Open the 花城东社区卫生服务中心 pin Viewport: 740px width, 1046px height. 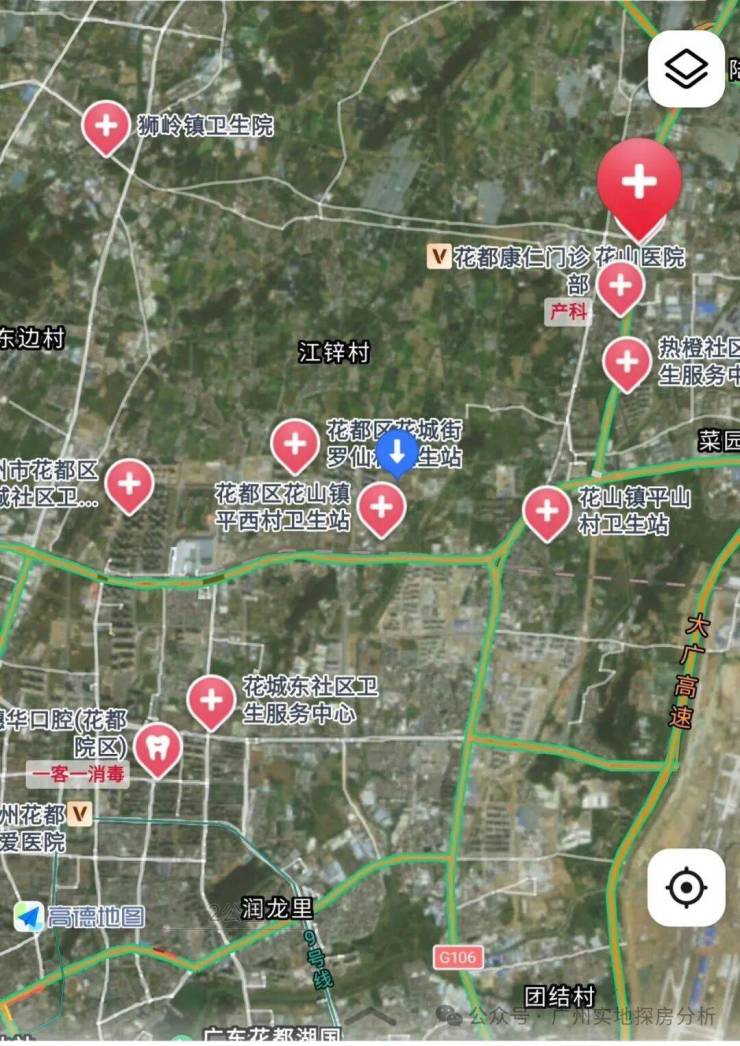211,700
